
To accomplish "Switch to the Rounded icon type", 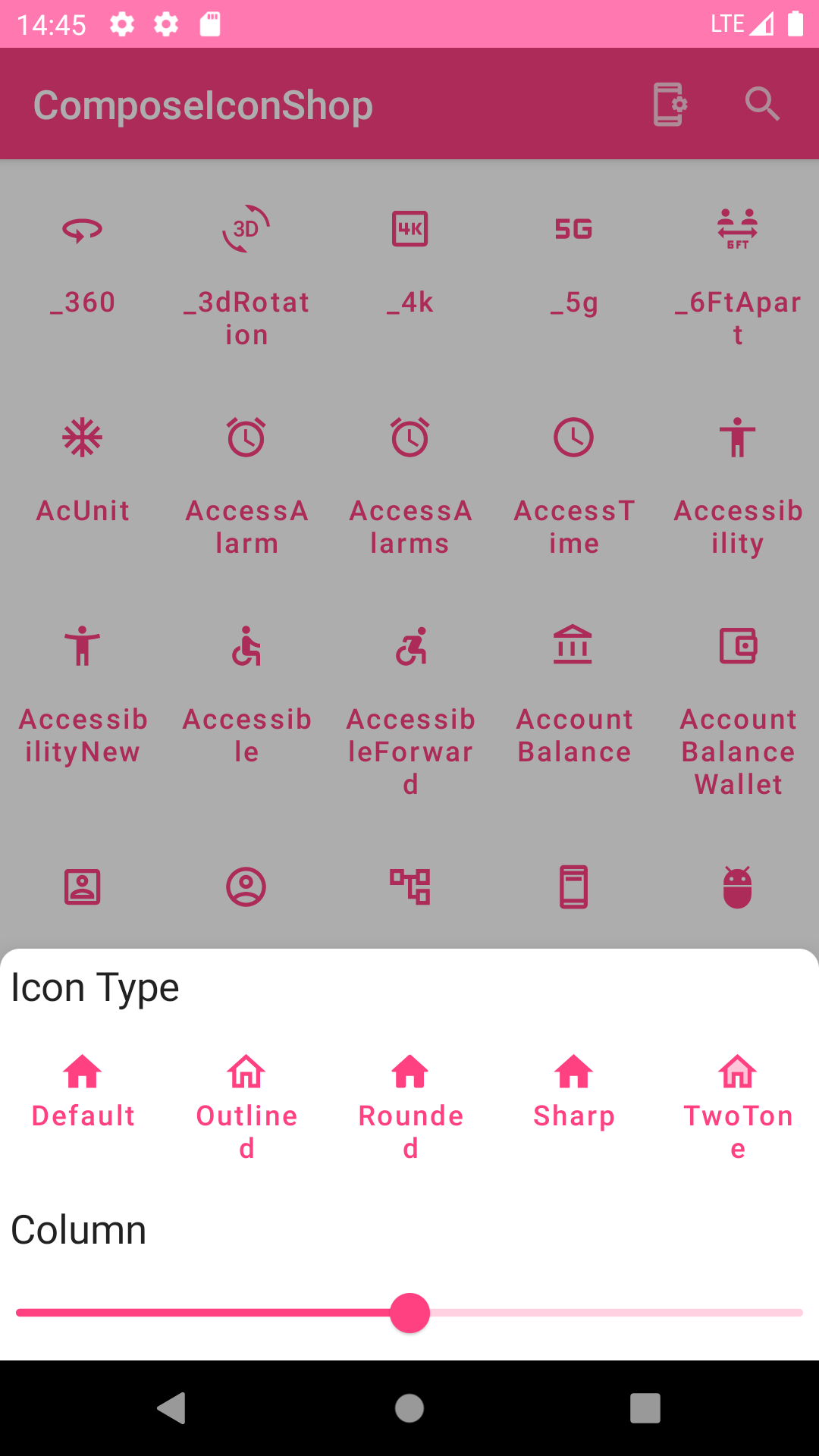I will (410, 1104).
